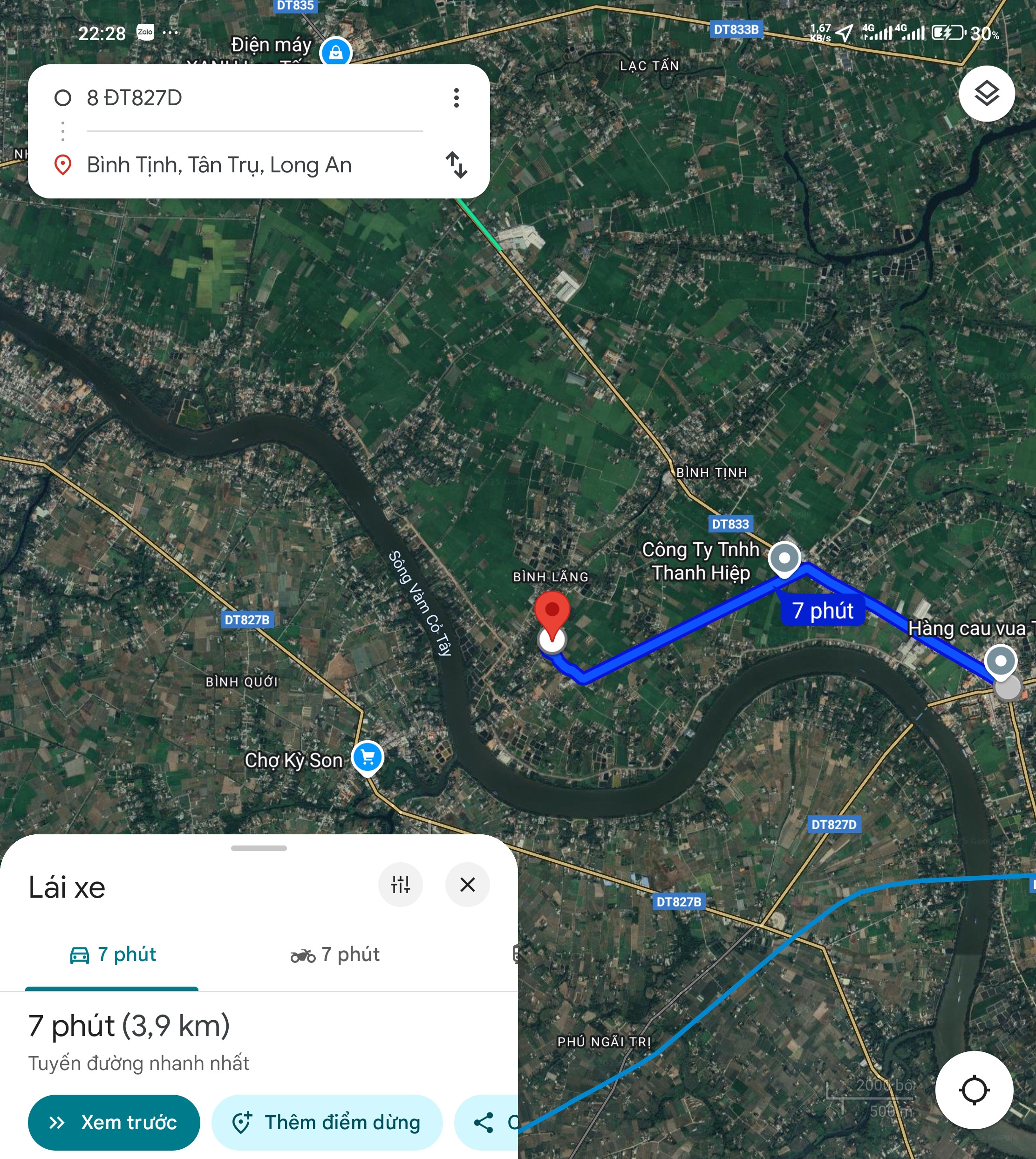Edit destination Bình Tịnh, Tân Trụ, Long An
The width and height of the screenshot is (1036, 1159).
(254, 165)
